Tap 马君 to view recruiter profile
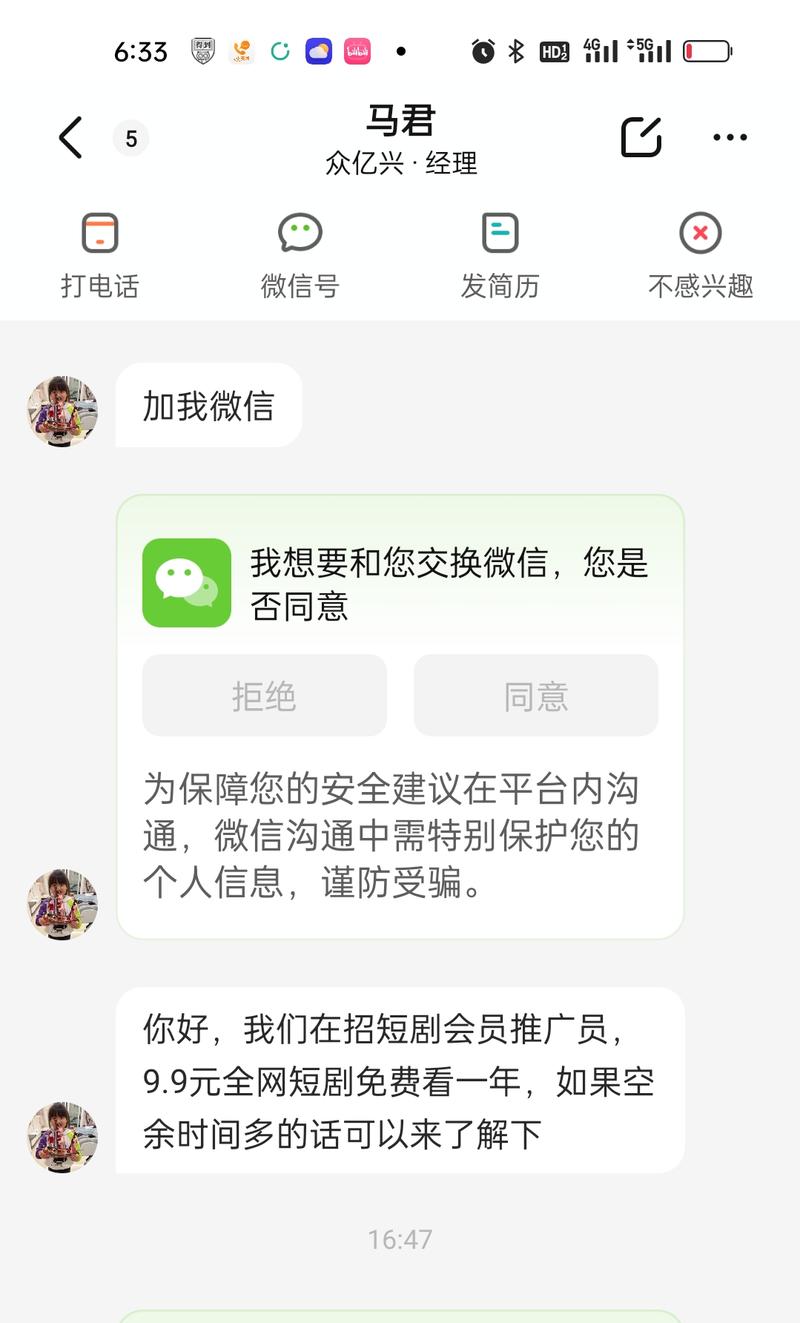This screenshot has width=800, height=1323. point(399,120)
